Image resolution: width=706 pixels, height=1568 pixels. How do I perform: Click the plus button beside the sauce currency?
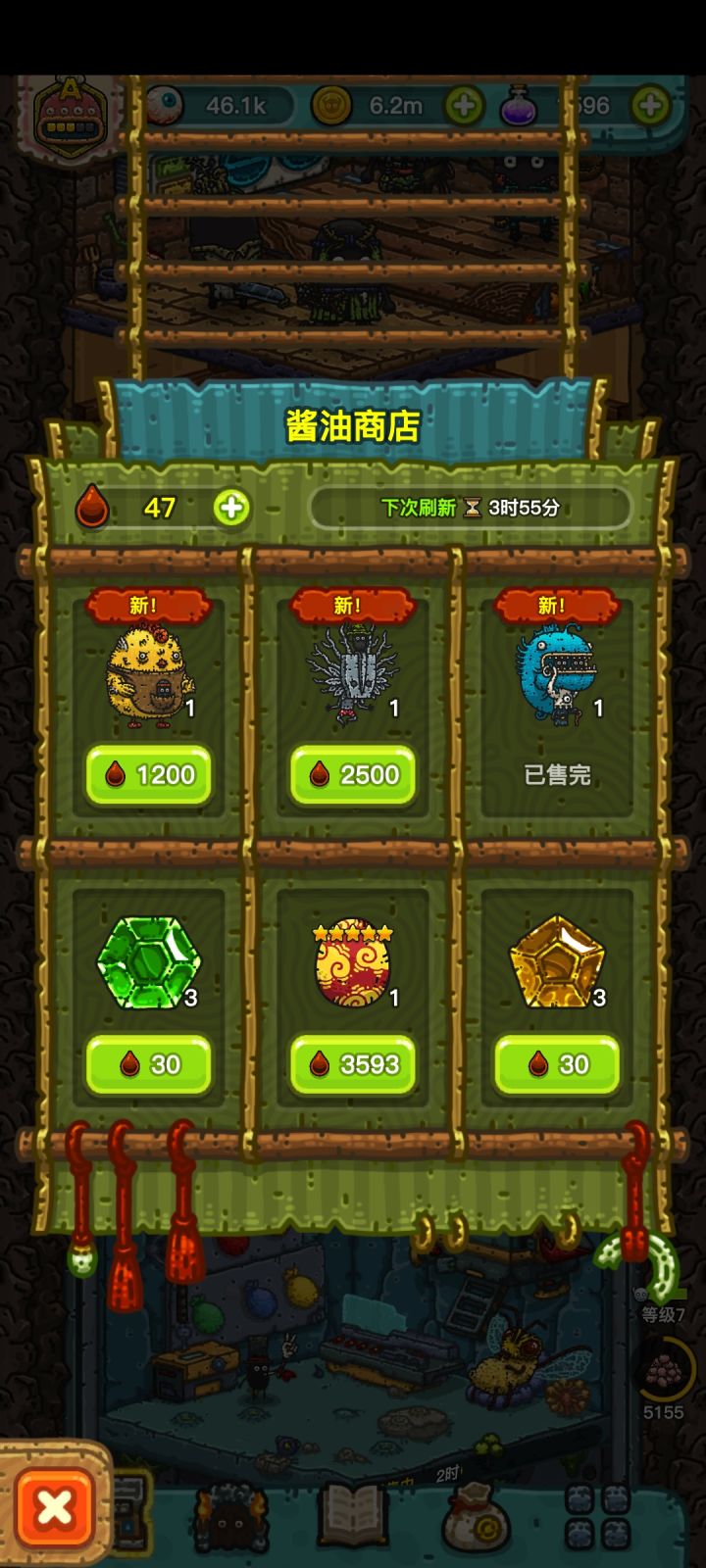coord(229,510)
